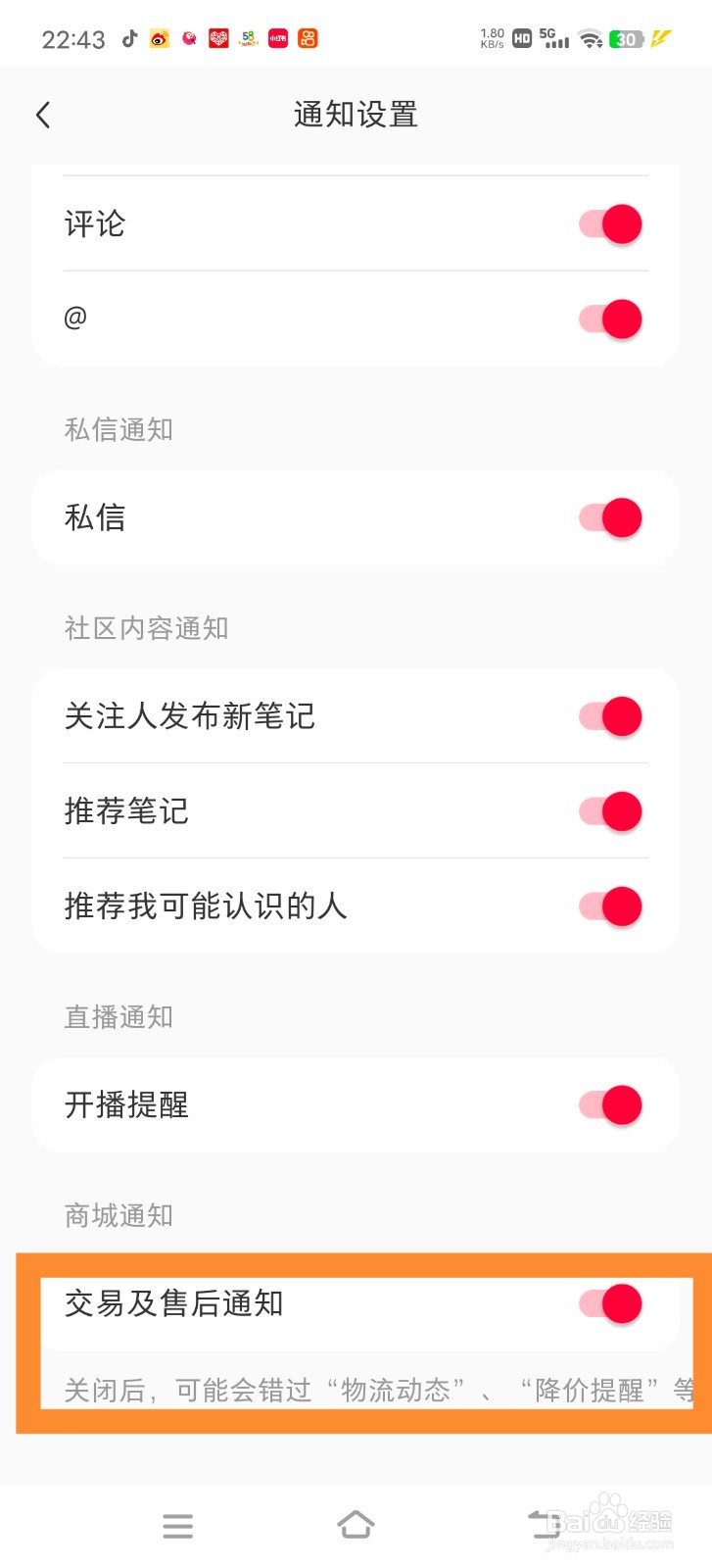Switch off 关注人发布新笔记 alerts
Image resolution: width=712 pixels, height=1568 pixels.
pyautogui.click(x=610, y=716)
